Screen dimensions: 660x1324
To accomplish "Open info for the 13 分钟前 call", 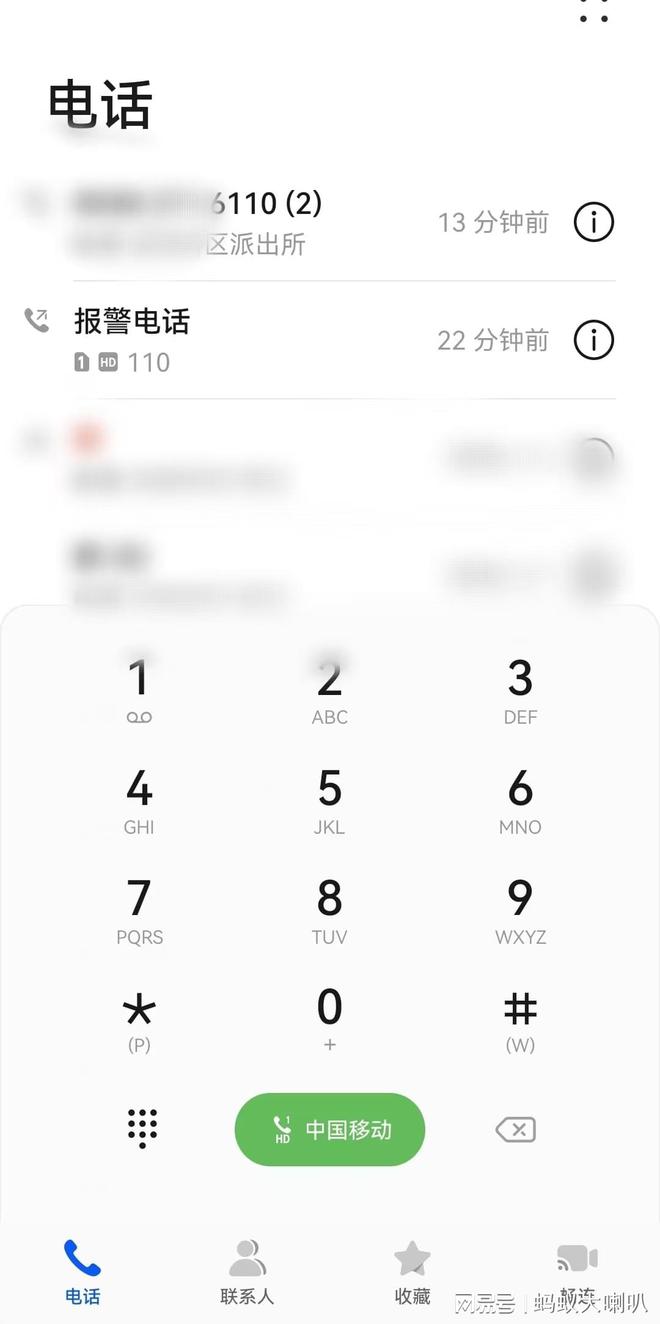I will point(593,222).
